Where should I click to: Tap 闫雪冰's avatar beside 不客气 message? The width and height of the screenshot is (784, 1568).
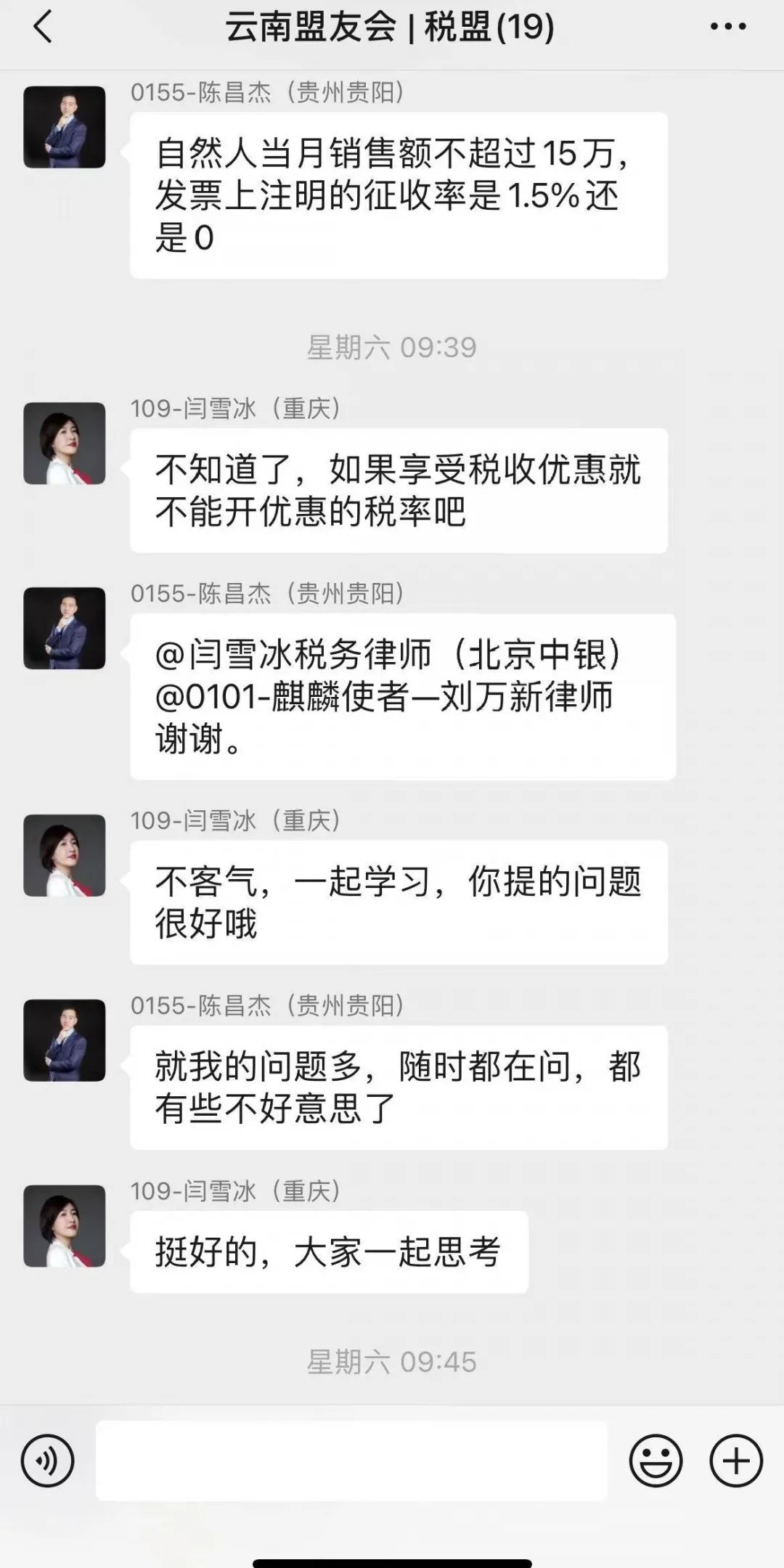[65, 855]
